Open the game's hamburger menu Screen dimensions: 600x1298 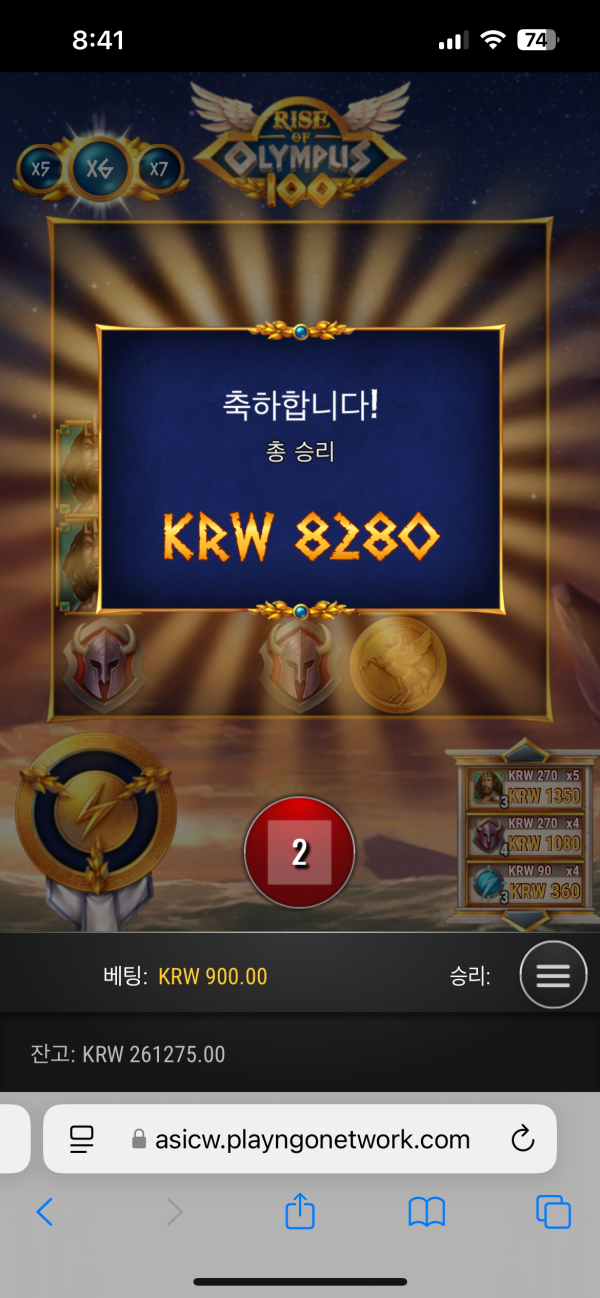(553, 975)
